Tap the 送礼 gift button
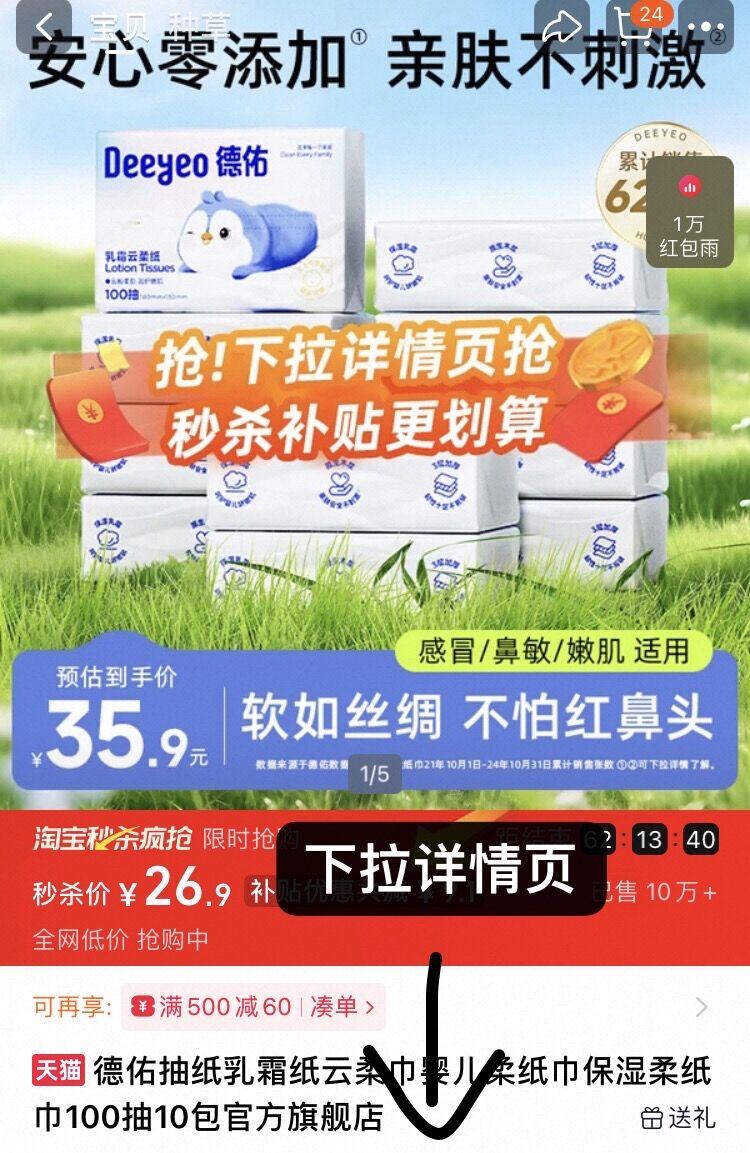Image resolution: width=750 pixels, height=1153 pixels. 678,1117
